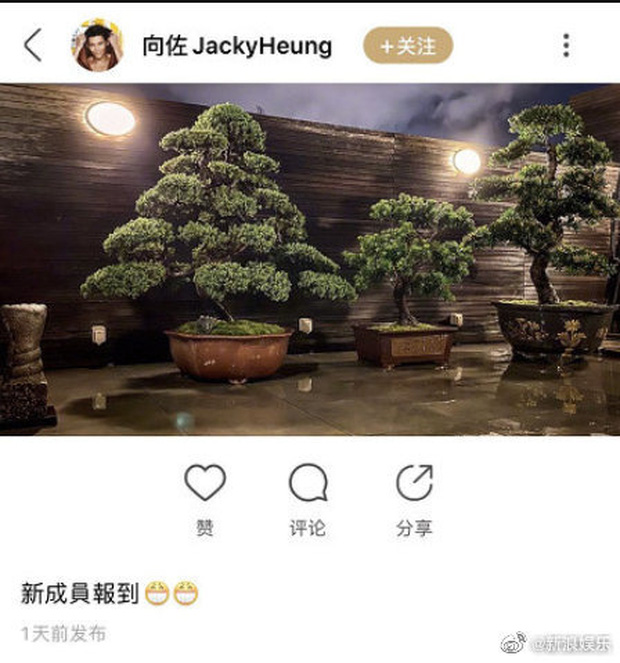620x663 pixels.
Task: Like this post with the heart
Action: tap(205, 485)
